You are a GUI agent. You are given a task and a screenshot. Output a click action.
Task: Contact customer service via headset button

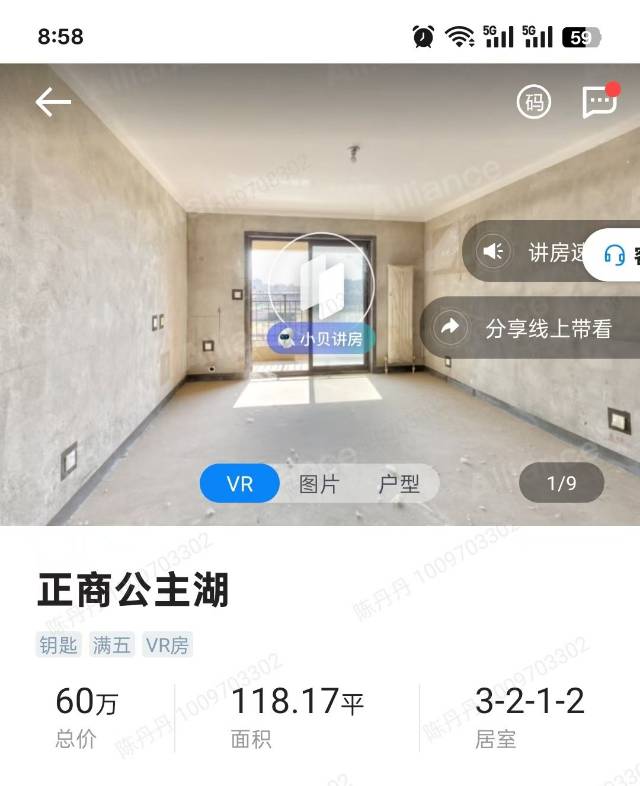(x=616, y=255)
